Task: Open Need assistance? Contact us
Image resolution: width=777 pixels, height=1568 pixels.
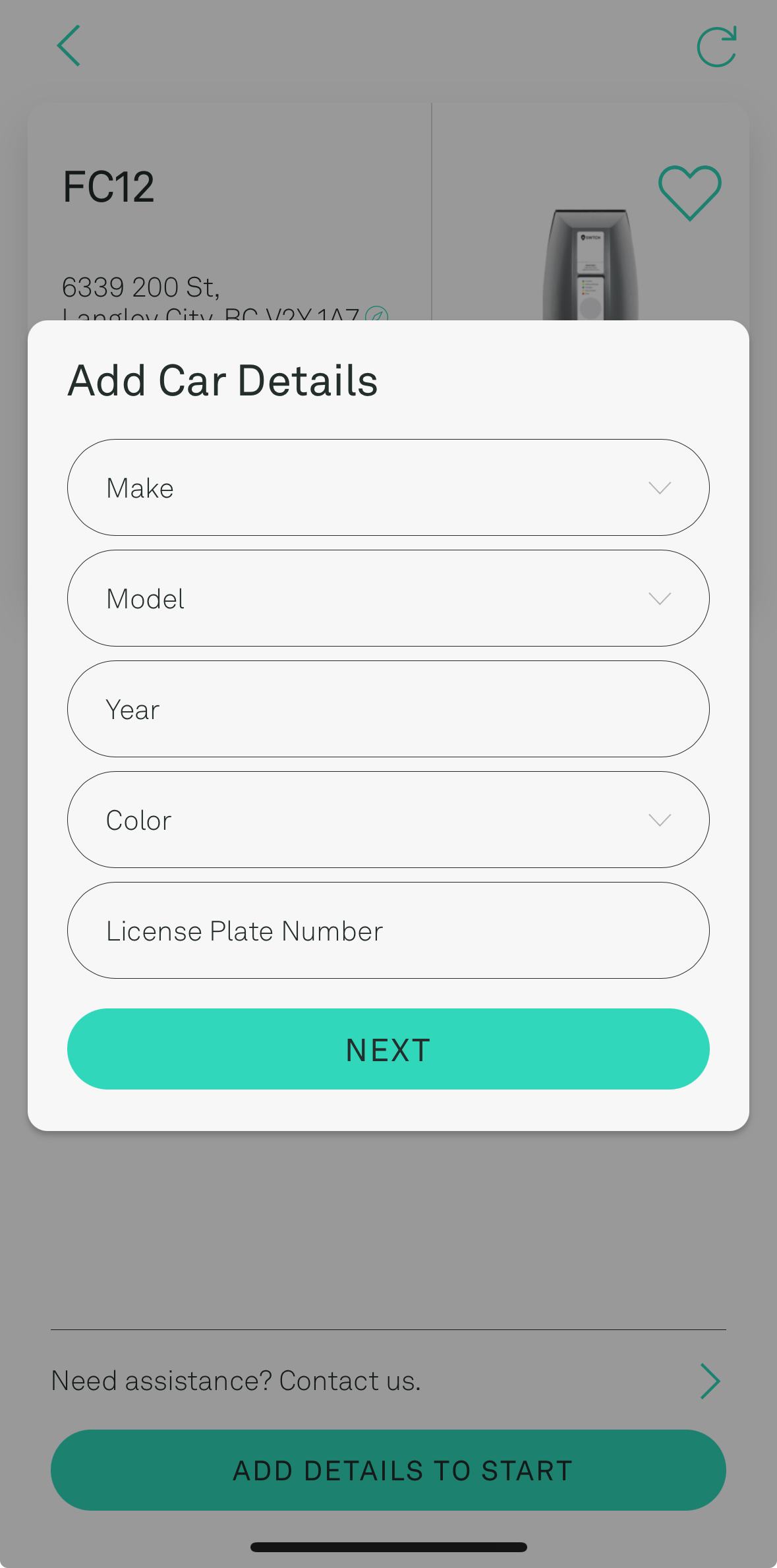Action: 388,1381
